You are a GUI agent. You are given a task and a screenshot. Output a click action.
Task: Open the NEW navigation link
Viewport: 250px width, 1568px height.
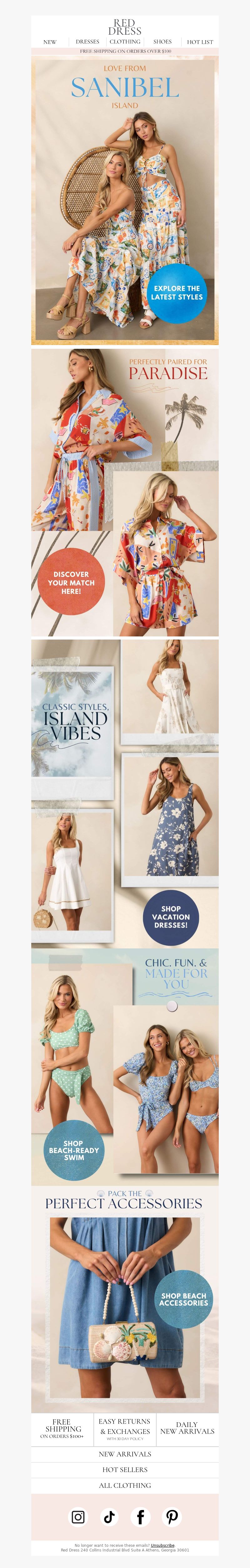[50, 42]
